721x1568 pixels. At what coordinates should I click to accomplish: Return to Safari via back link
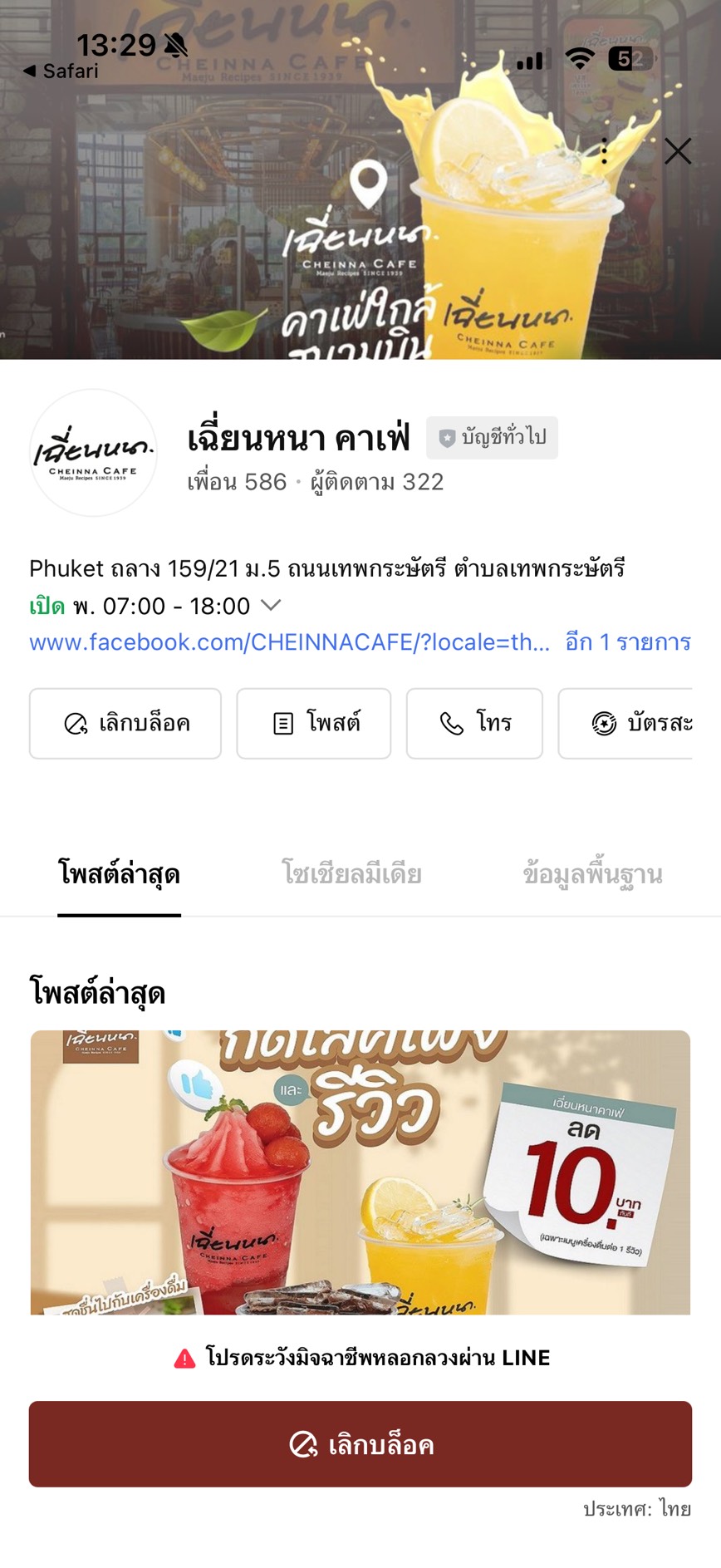tap(61, 71)
